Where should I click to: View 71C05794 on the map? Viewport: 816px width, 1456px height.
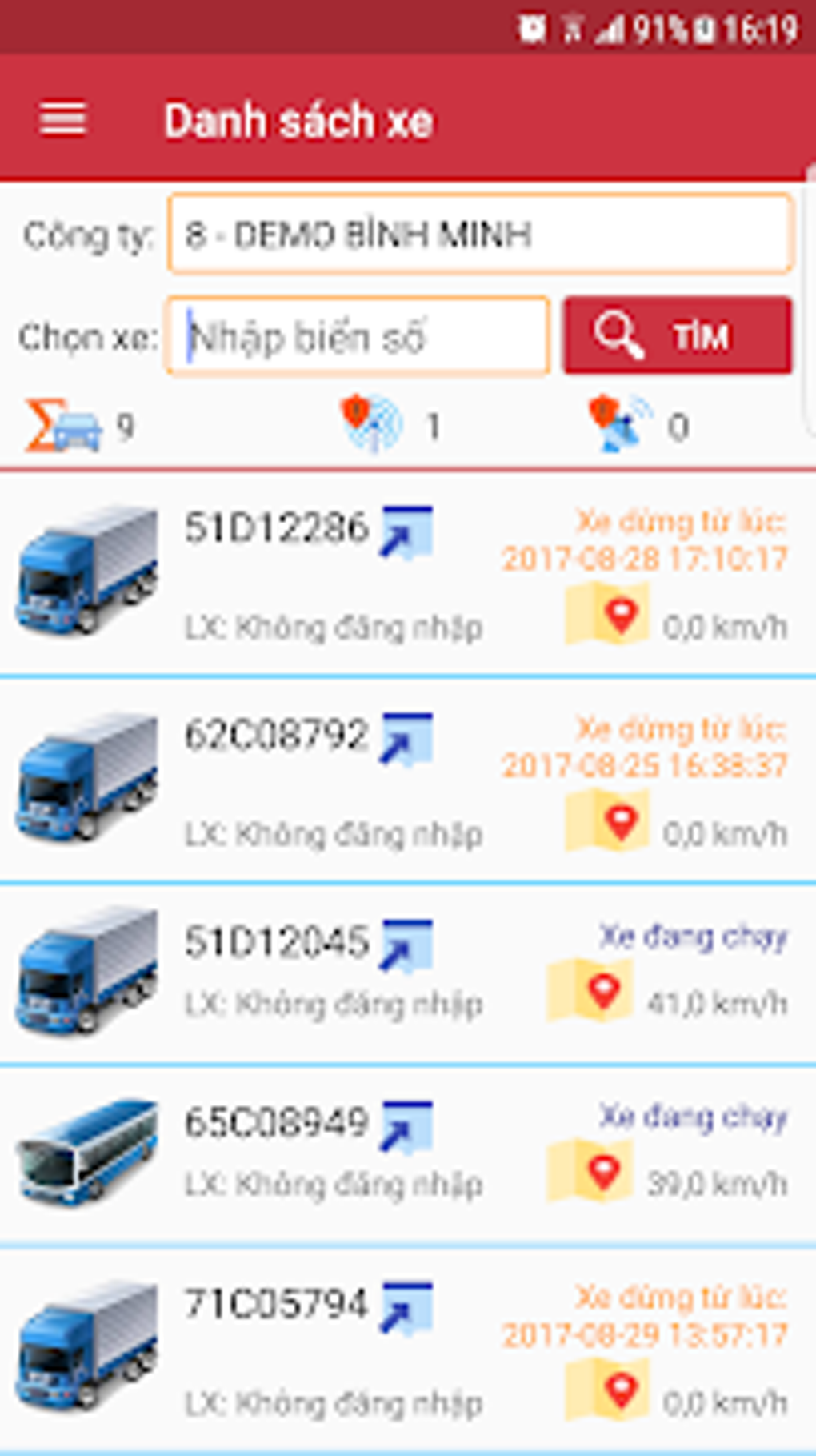pos(607,1391)
